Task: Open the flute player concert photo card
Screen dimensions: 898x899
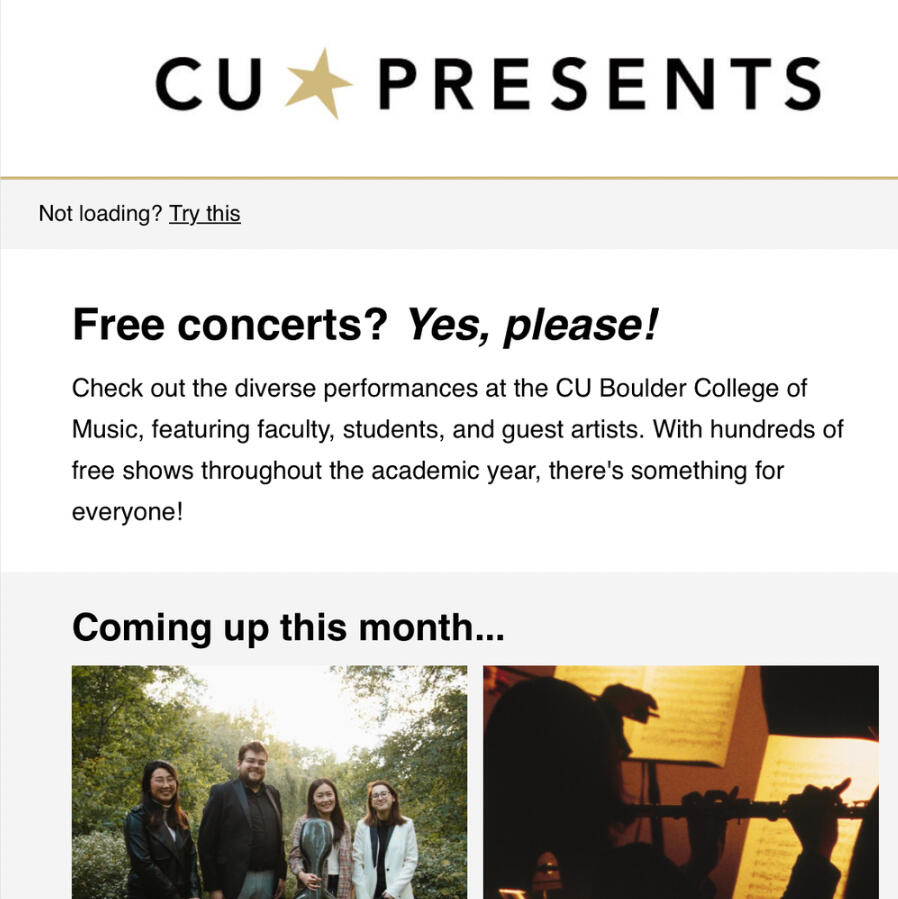Action: tap(680, 782)
